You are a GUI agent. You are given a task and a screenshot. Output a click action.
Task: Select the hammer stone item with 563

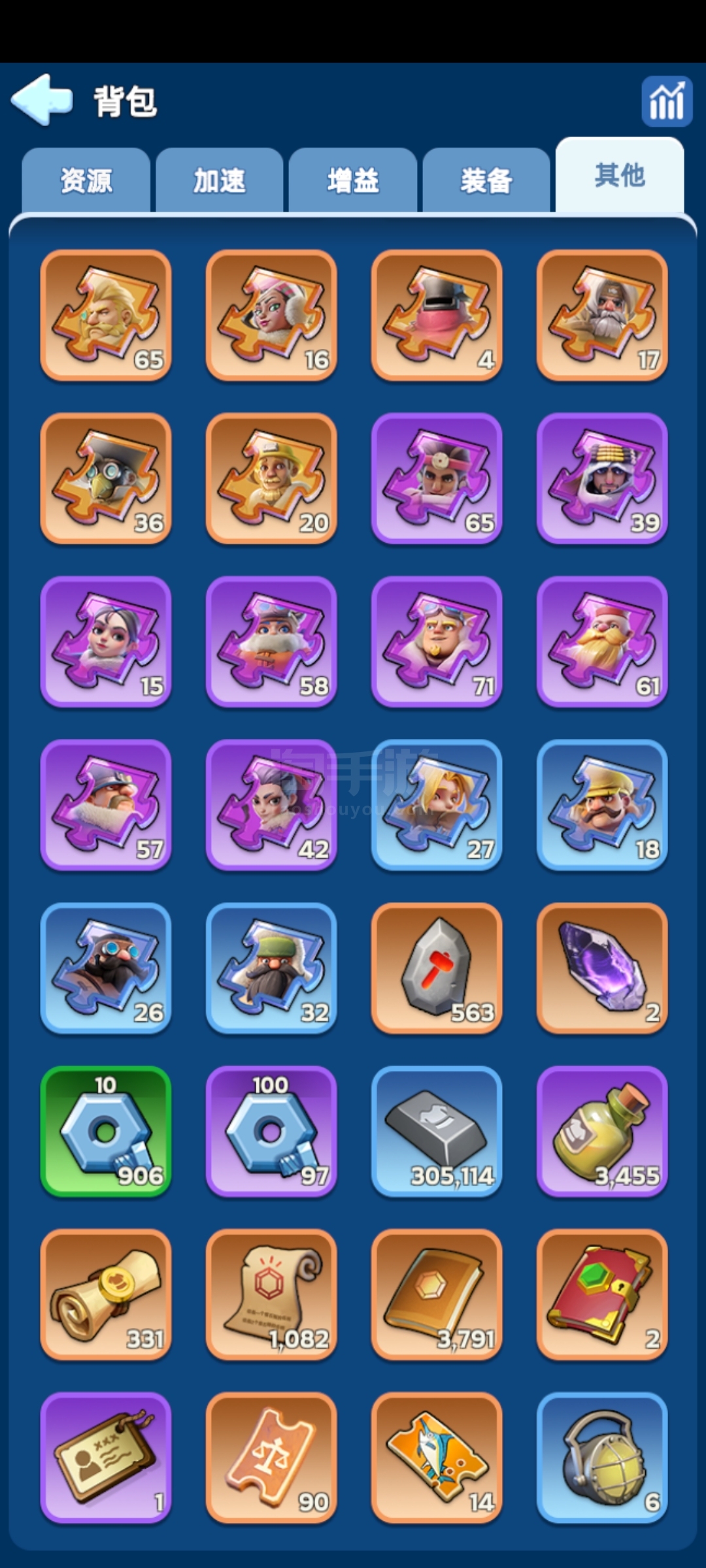437,968
